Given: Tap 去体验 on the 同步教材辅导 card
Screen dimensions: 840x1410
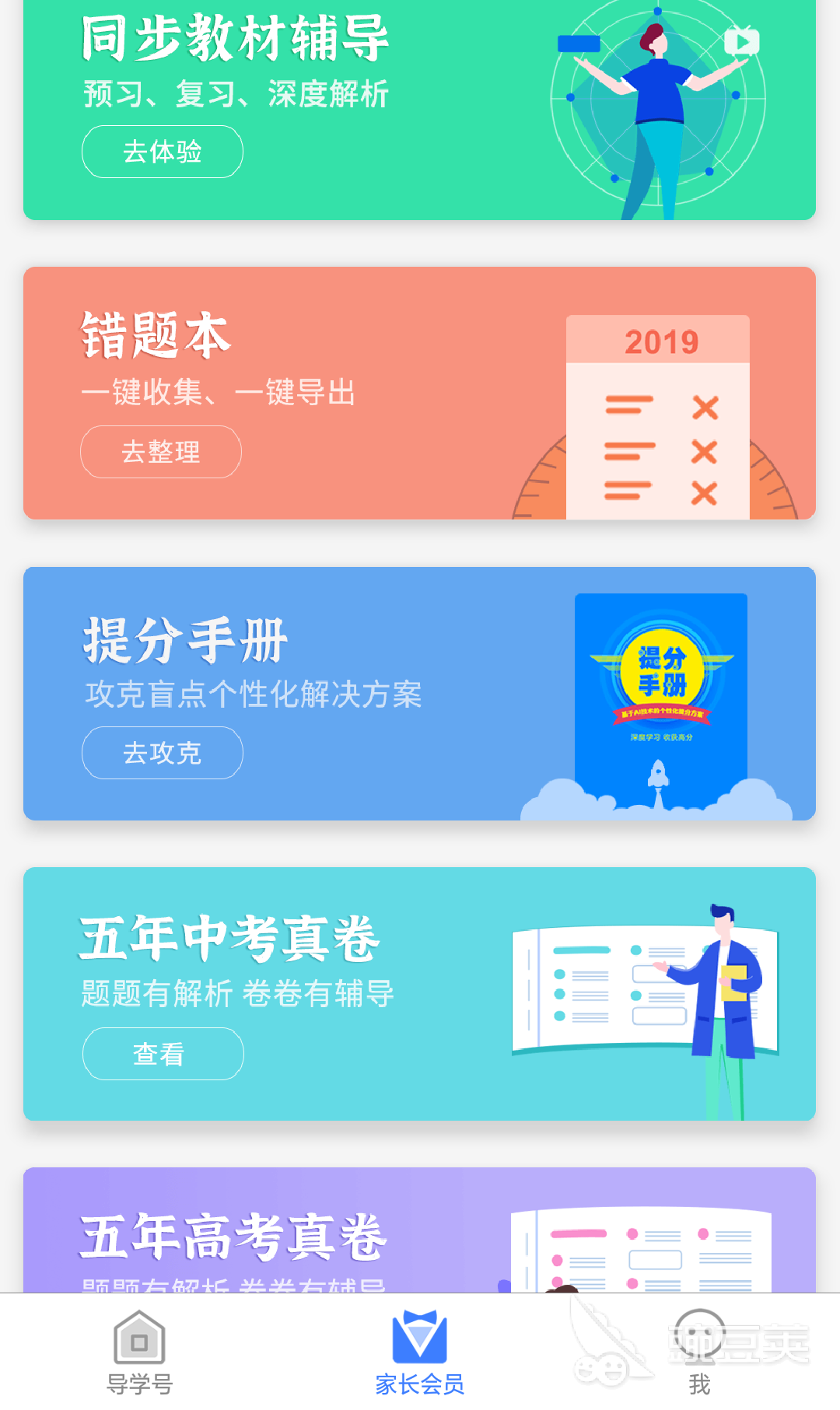Looking at the screenshot, I should pyautogui.click(x=162, y=152).
